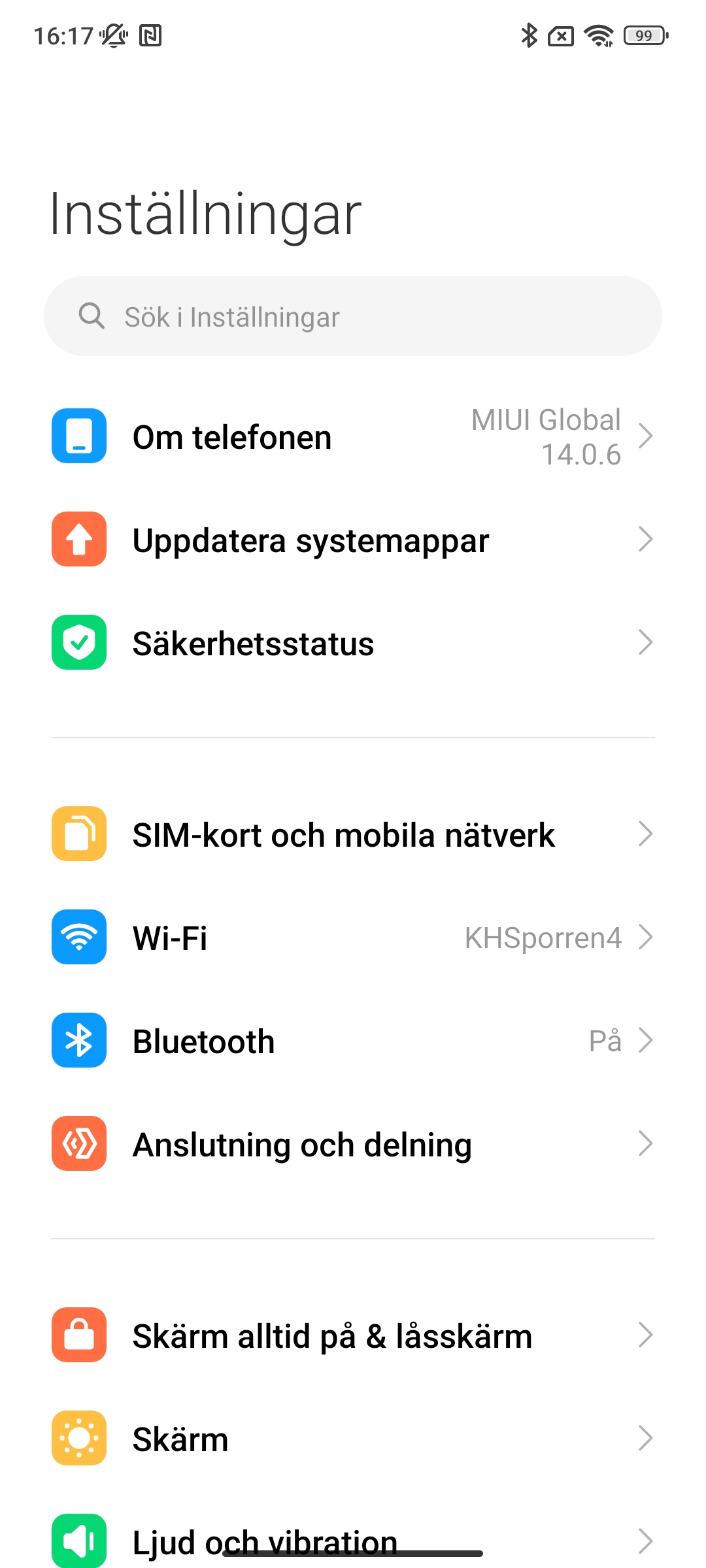Viewport: 706px width, 1568px height.
Task: Open Uppdatera systemappar
Action: coord(353,540)
